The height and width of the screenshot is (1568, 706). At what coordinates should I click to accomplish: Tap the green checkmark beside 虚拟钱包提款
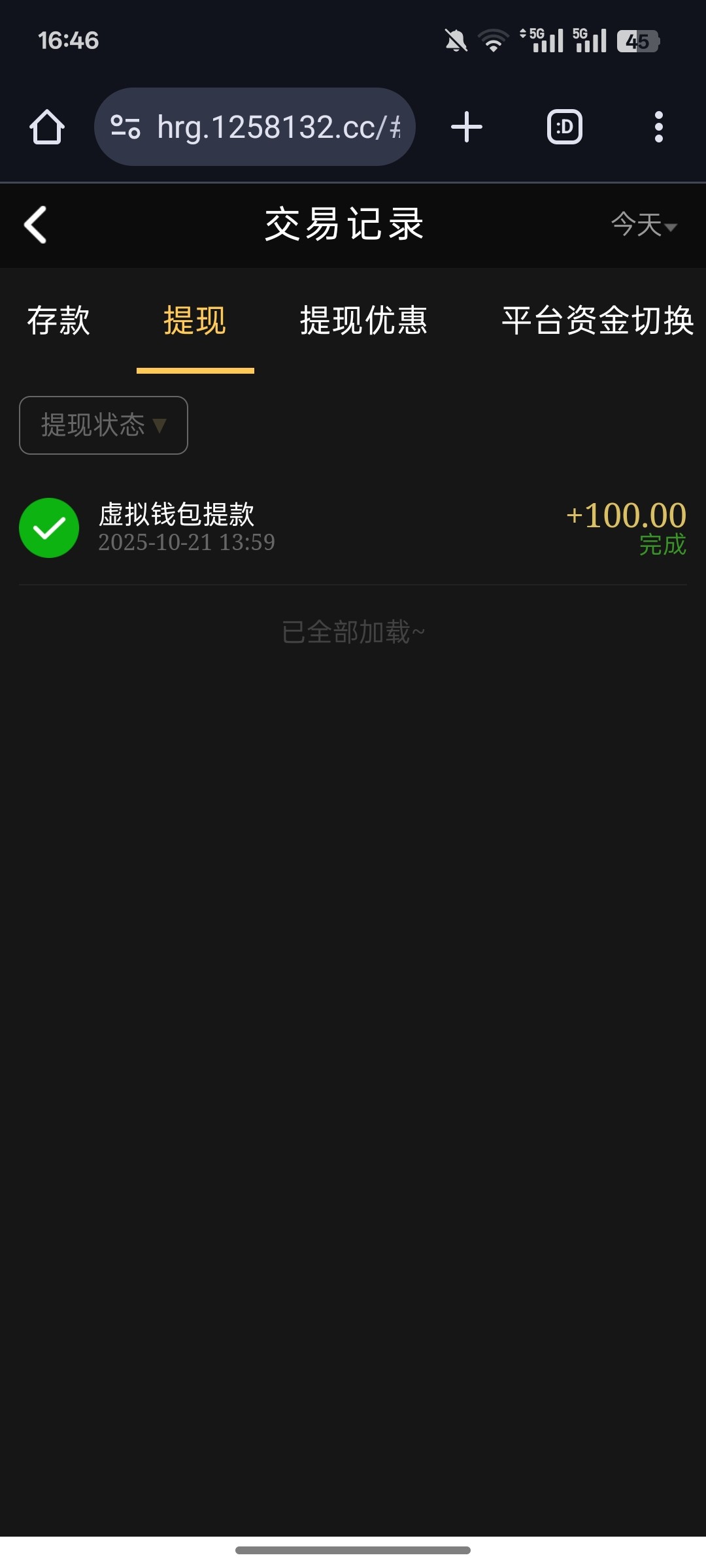coord(49,527)
